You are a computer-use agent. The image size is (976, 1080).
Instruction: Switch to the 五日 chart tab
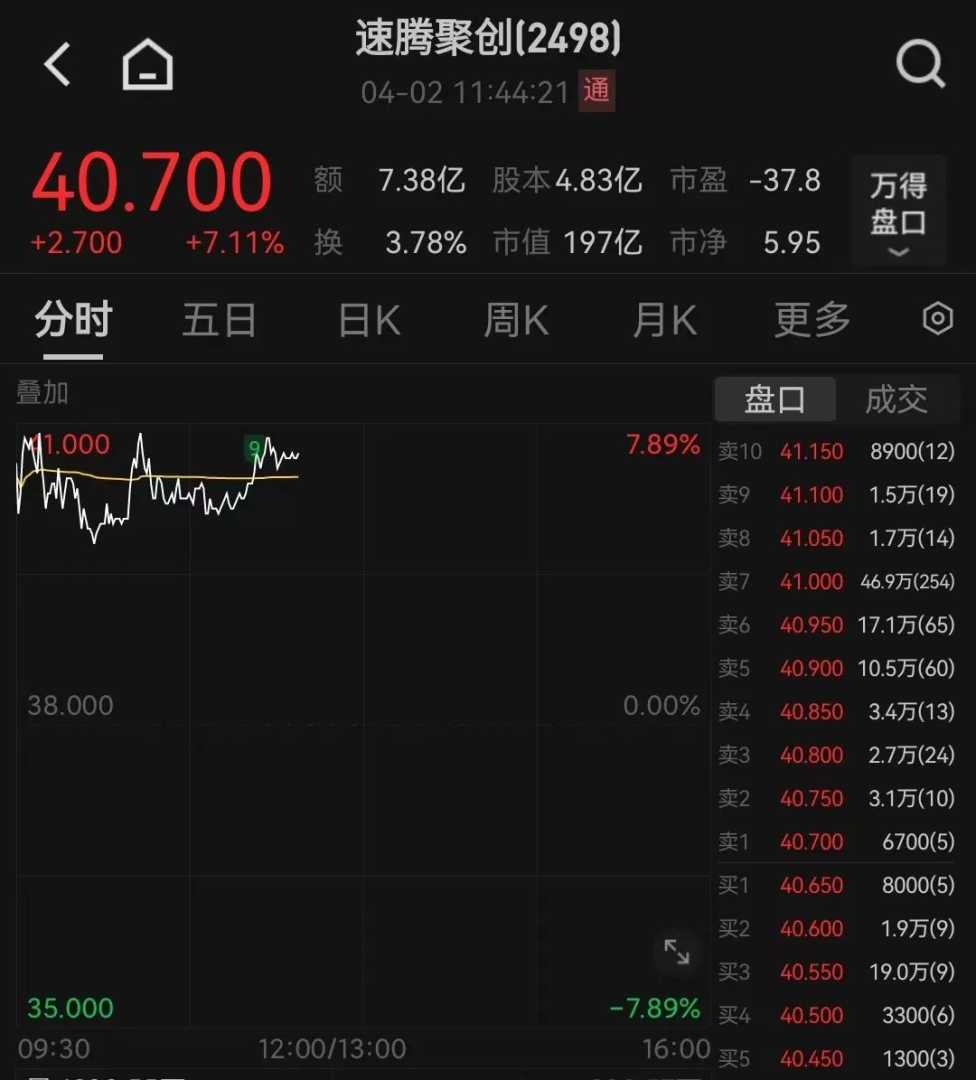pos(219,321)
